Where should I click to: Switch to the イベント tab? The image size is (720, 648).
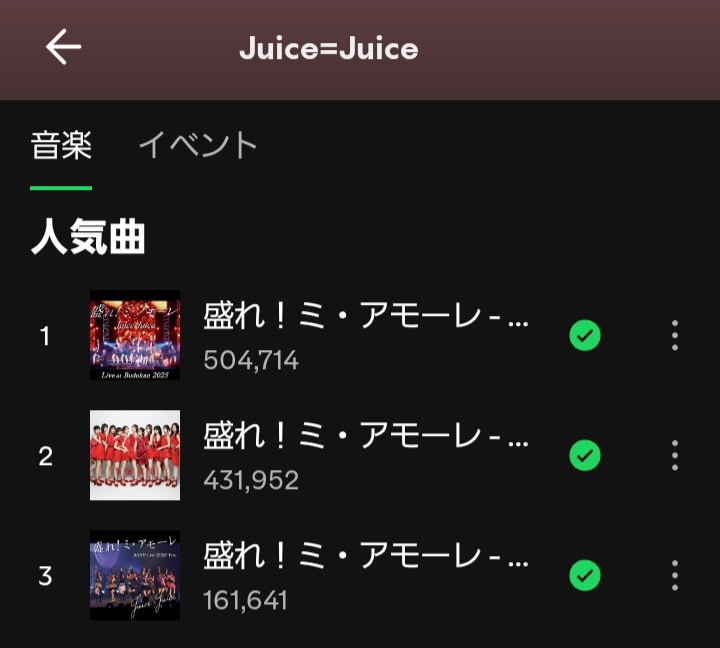198,146
